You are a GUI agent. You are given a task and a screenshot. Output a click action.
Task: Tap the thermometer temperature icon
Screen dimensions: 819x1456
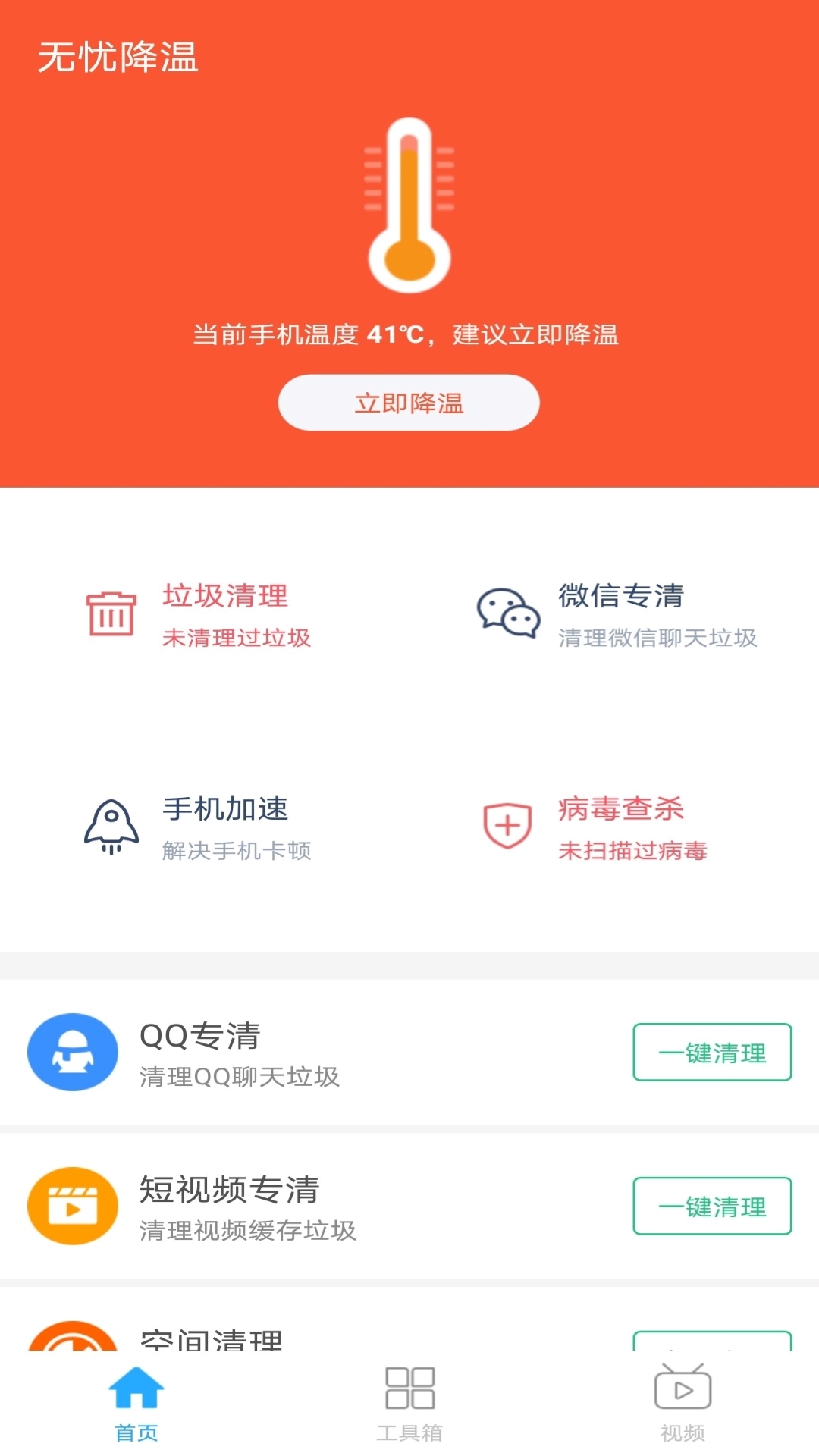click(x=409, y=205)
